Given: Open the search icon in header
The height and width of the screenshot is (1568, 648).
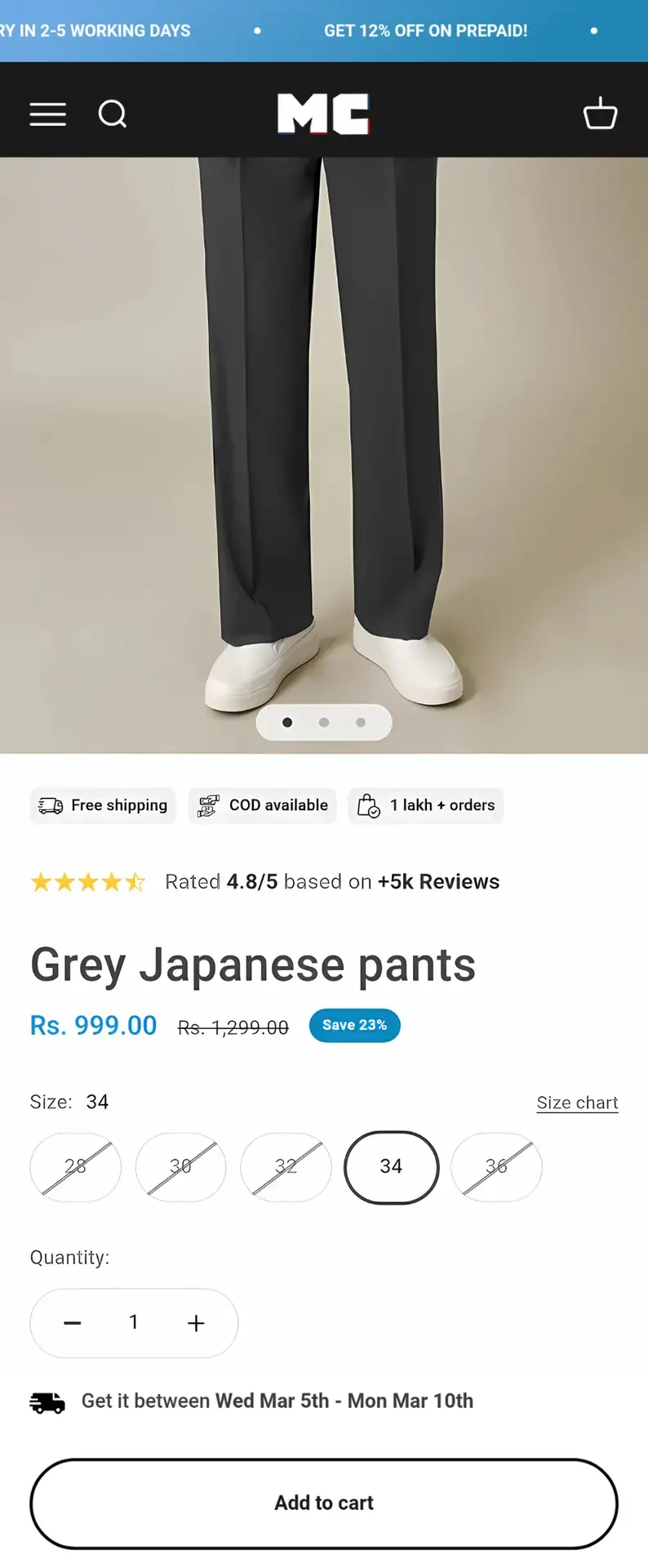Looking at the screenshot, I should click(113, 114).
